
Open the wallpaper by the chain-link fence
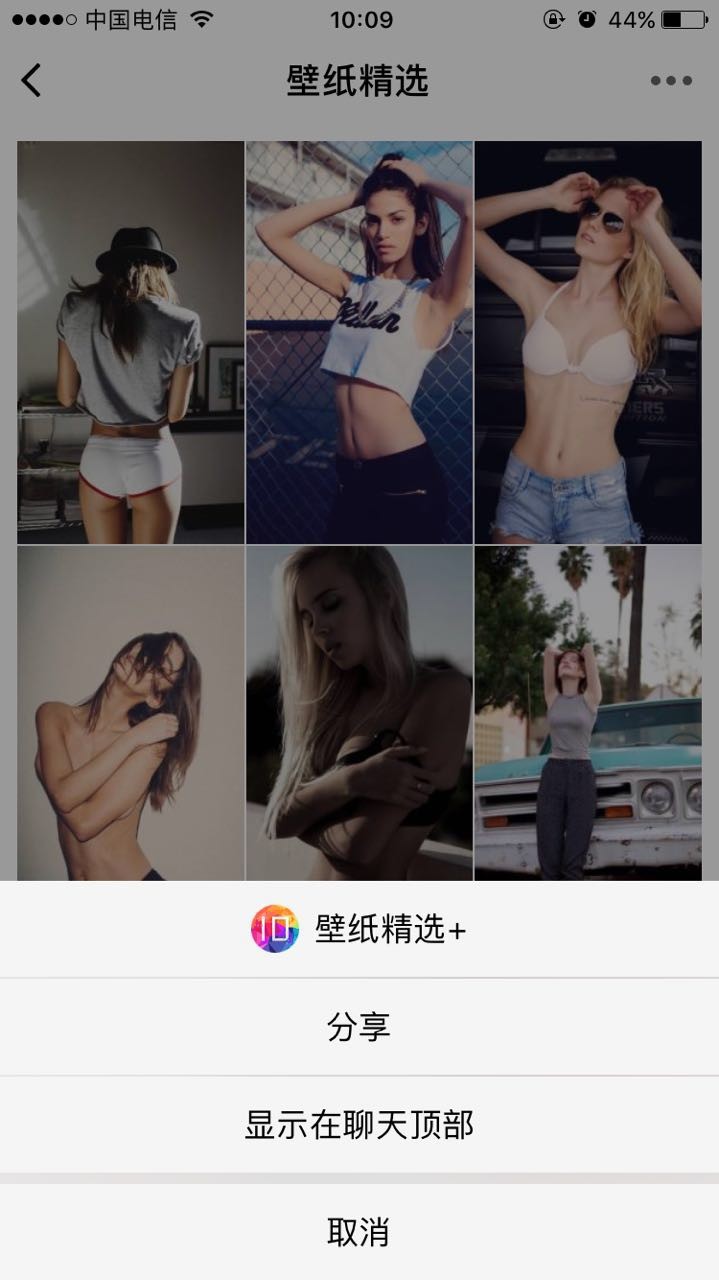coord(359,342)
